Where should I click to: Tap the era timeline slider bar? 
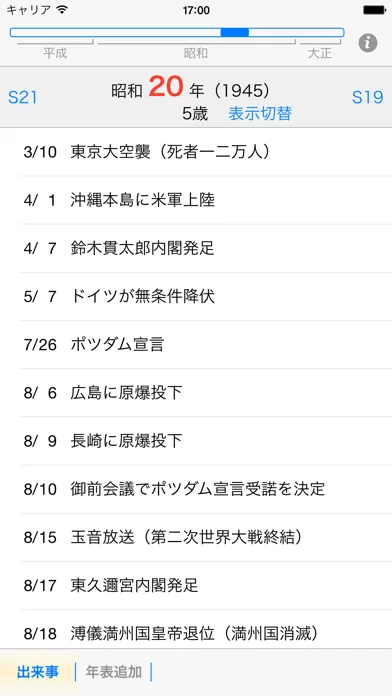tap(177, 32)
